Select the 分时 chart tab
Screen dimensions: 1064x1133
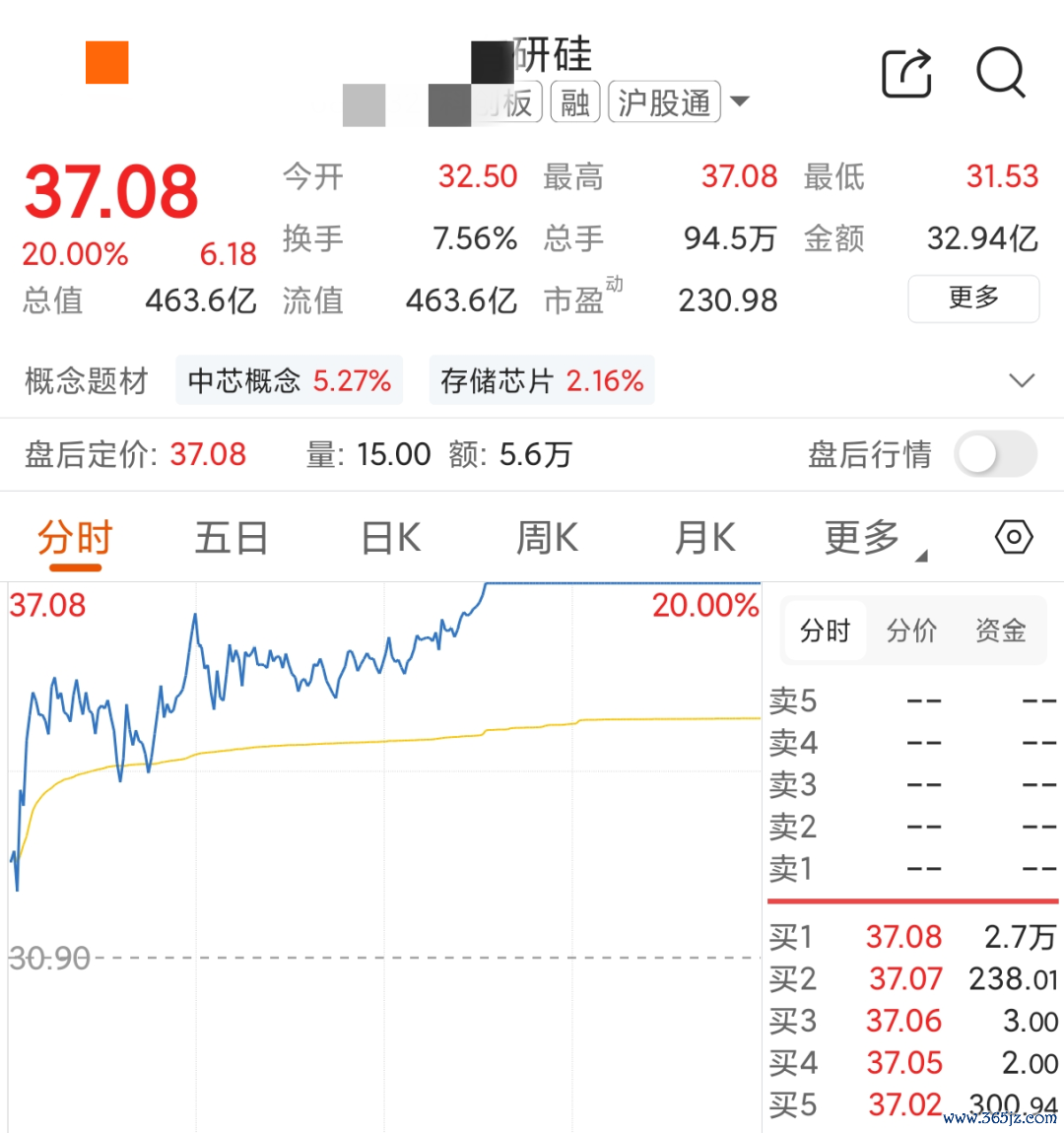pyautogui.click(x=75, y=538)
